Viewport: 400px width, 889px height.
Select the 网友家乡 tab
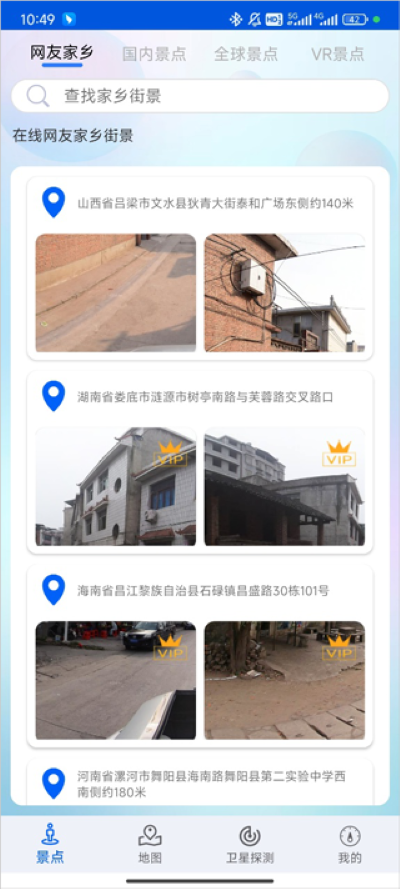pyautogui.click(x=62, y=53)
